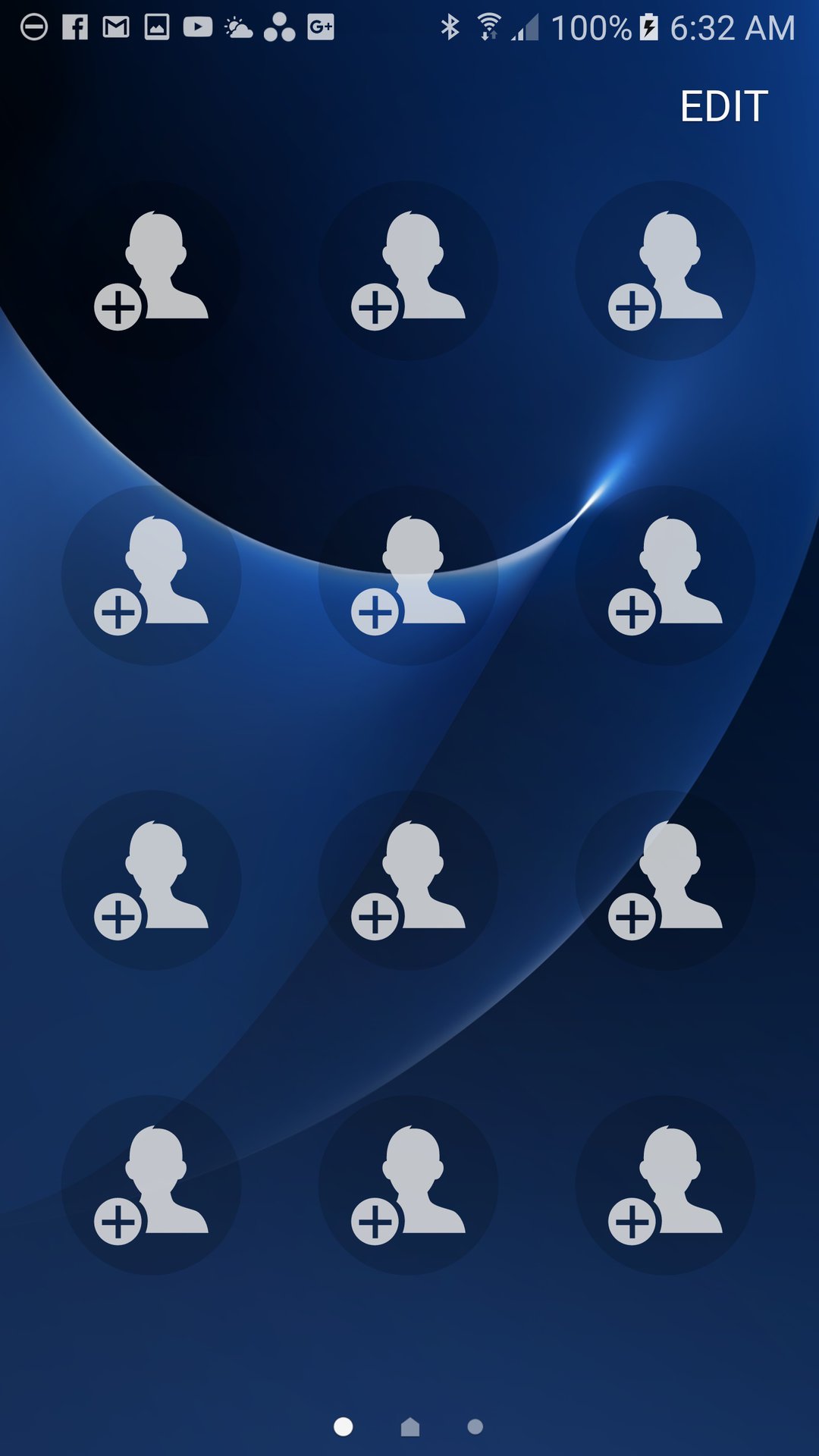This screenshot has height=1456, width=819.
Task: Select the first page indicator dot
Action: 344,1427
